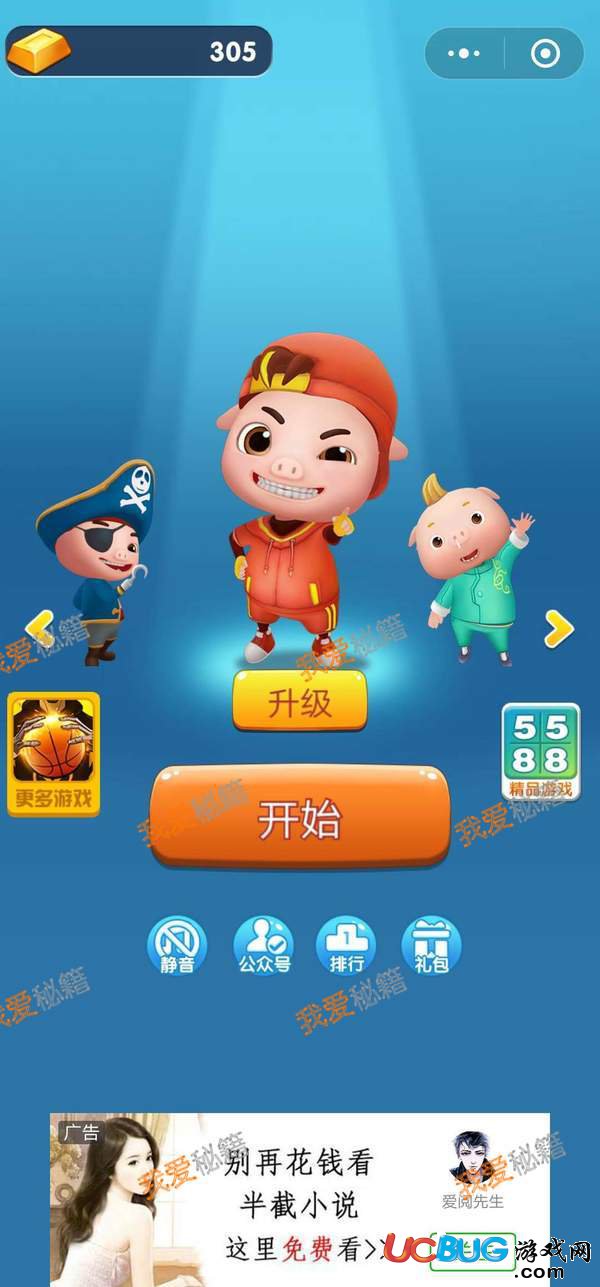Mute the sound with 静音
Image resolution: width=600 pixels, height=1287 pixels.
(x=177, y=946)
